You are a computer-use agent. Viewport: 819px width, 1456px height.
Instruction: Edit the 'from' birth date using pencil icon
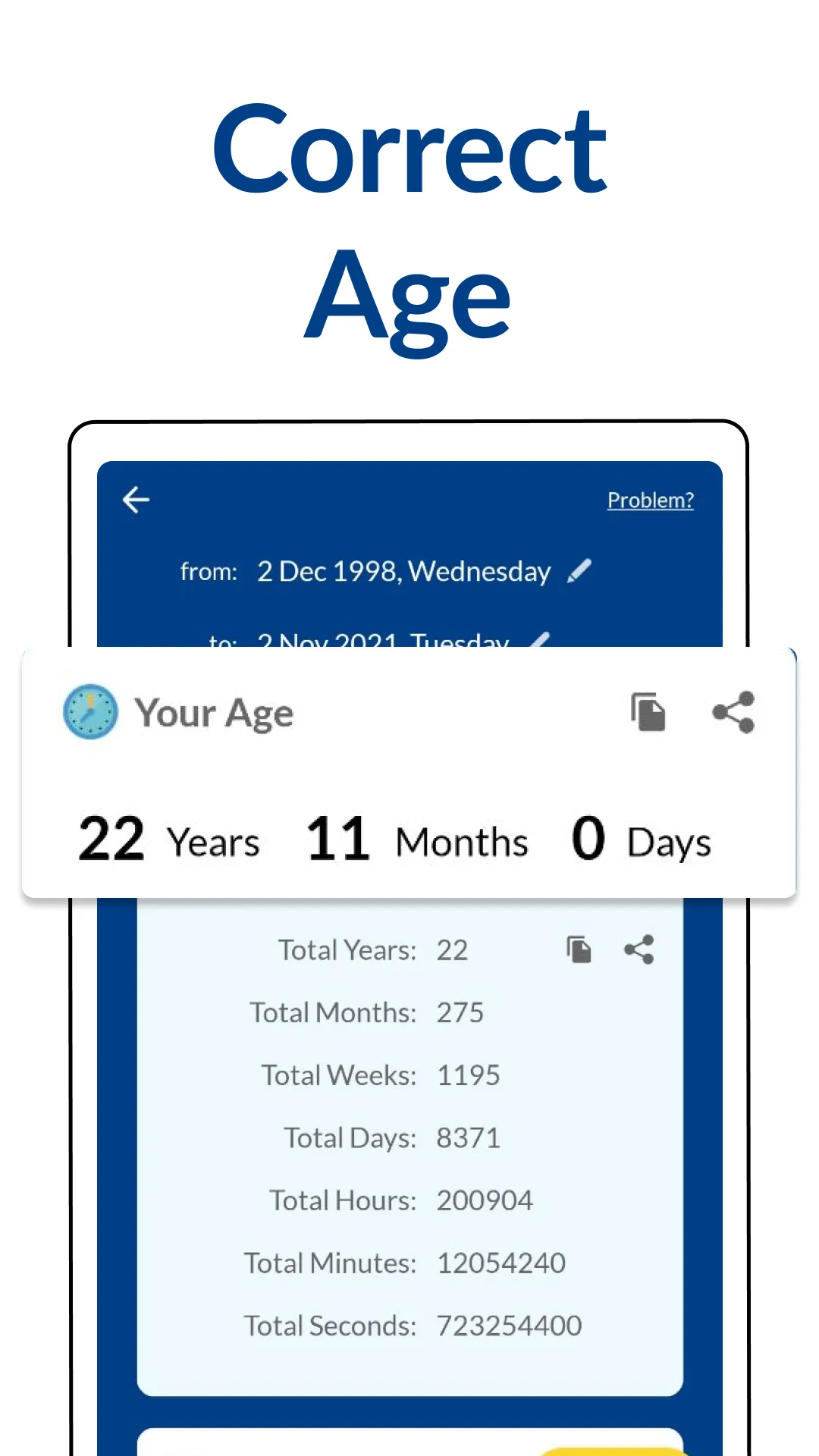pos(580,571)
